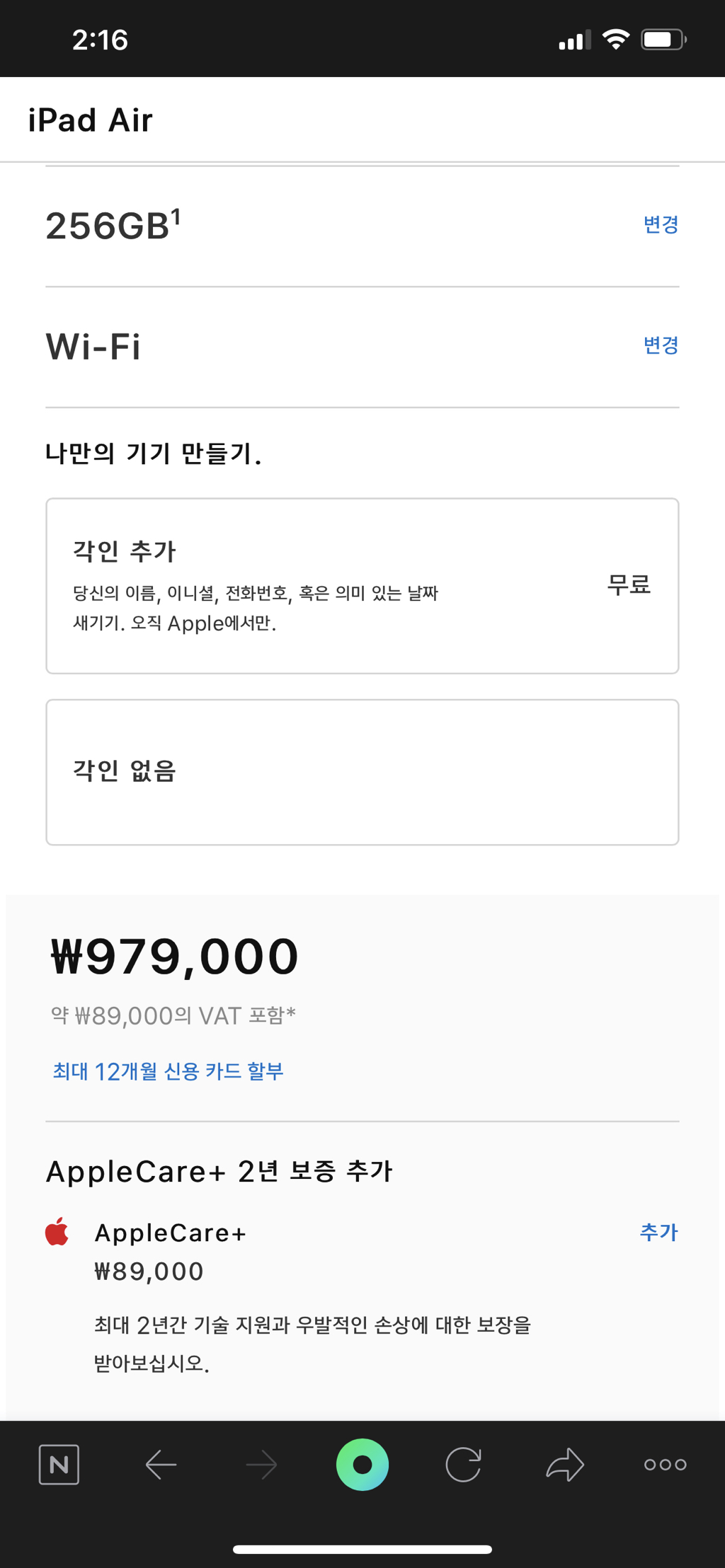Navigate back using the browser back arrow
725x1568 pixels.
[x=160, y=1464]
